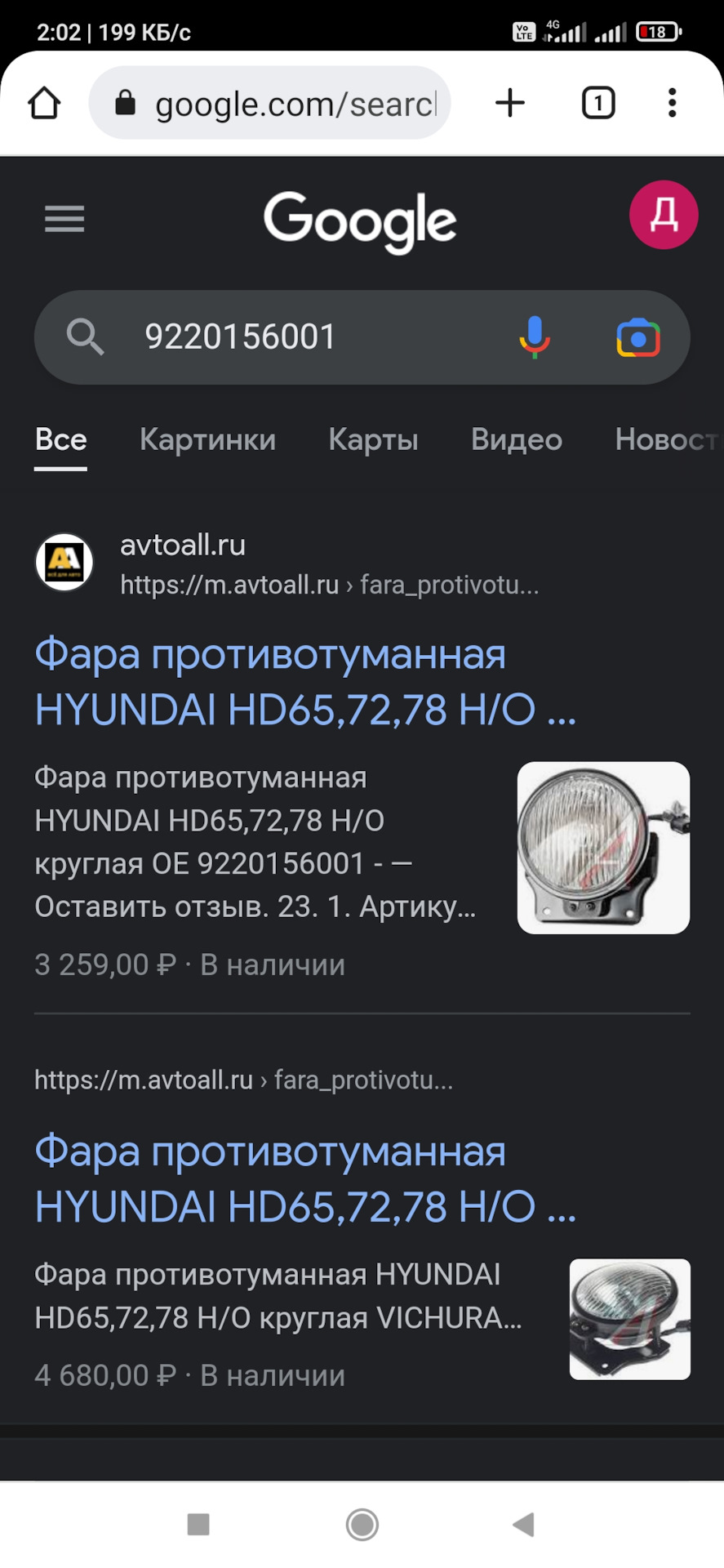Open the Google hamburger menu
Screen dimensions: 724x1568
[x=64, y=220]
